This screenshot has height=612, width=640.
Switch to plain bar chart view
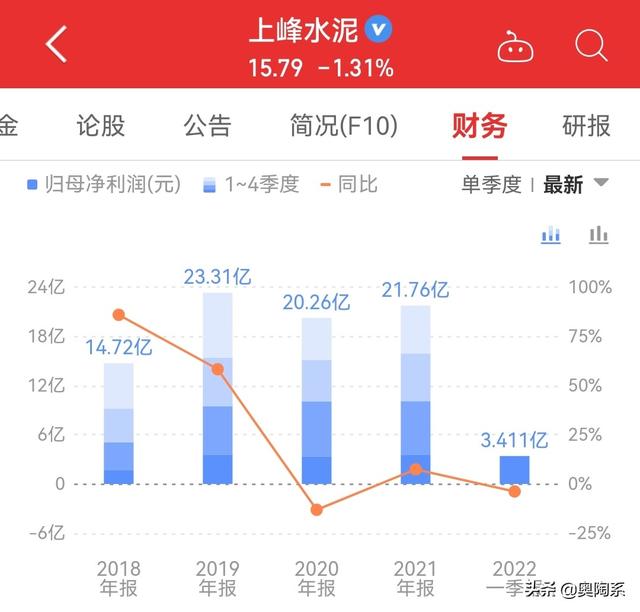(599, 235)
